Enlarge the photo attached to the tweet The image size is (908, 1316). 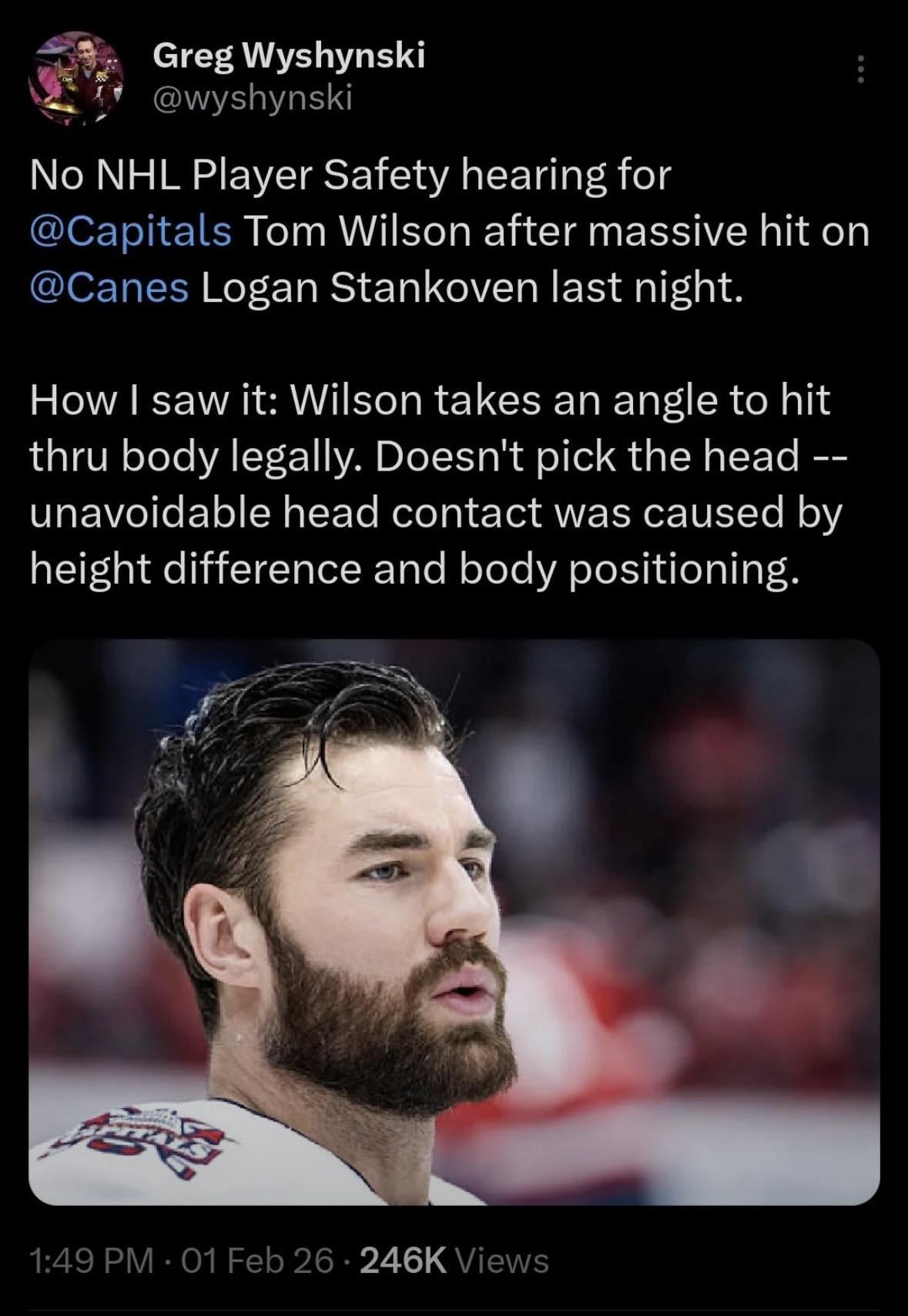tap(454, 921)
